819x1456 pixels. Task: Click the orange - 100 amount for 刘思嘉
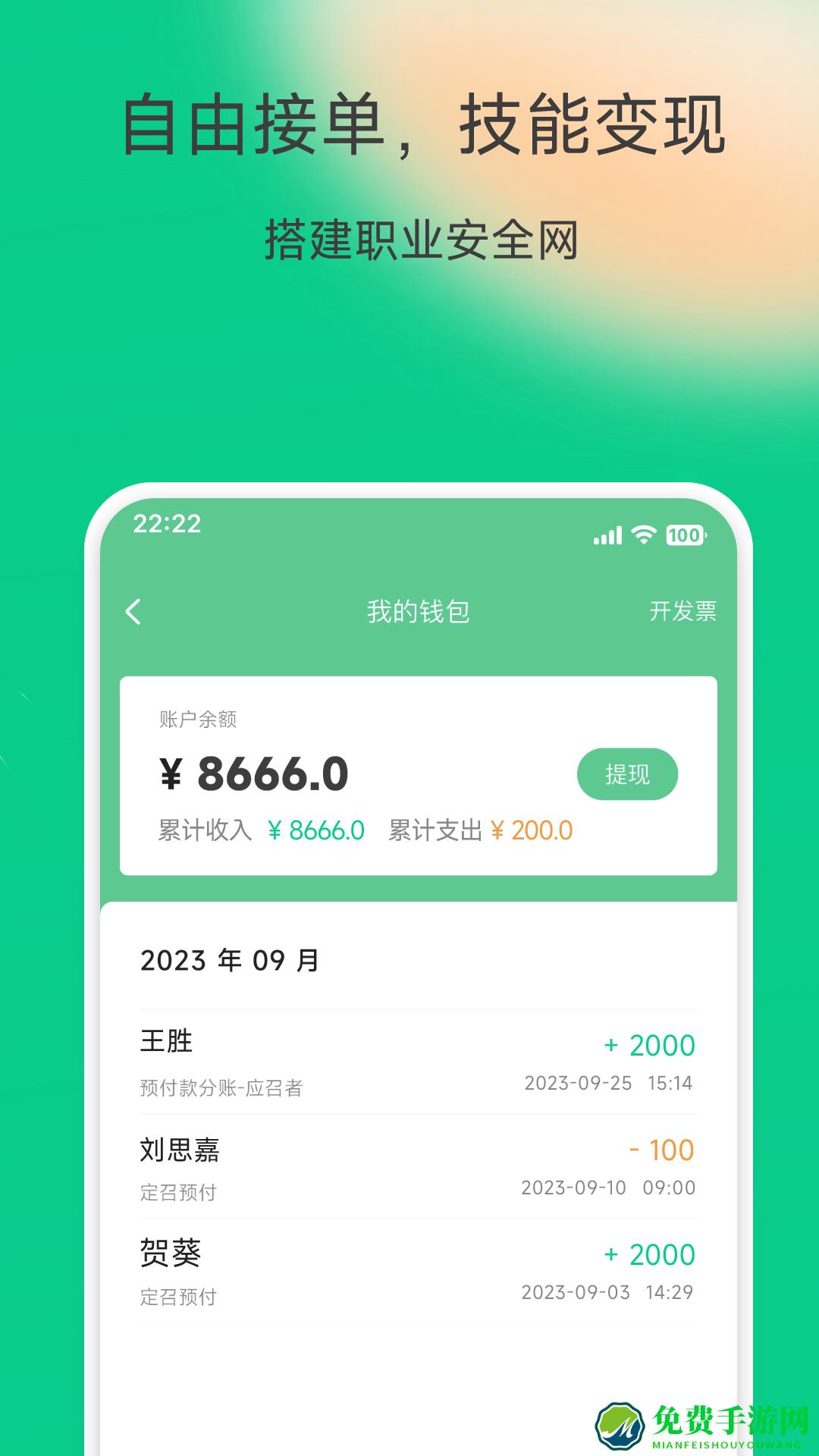tap(661, 1150)
